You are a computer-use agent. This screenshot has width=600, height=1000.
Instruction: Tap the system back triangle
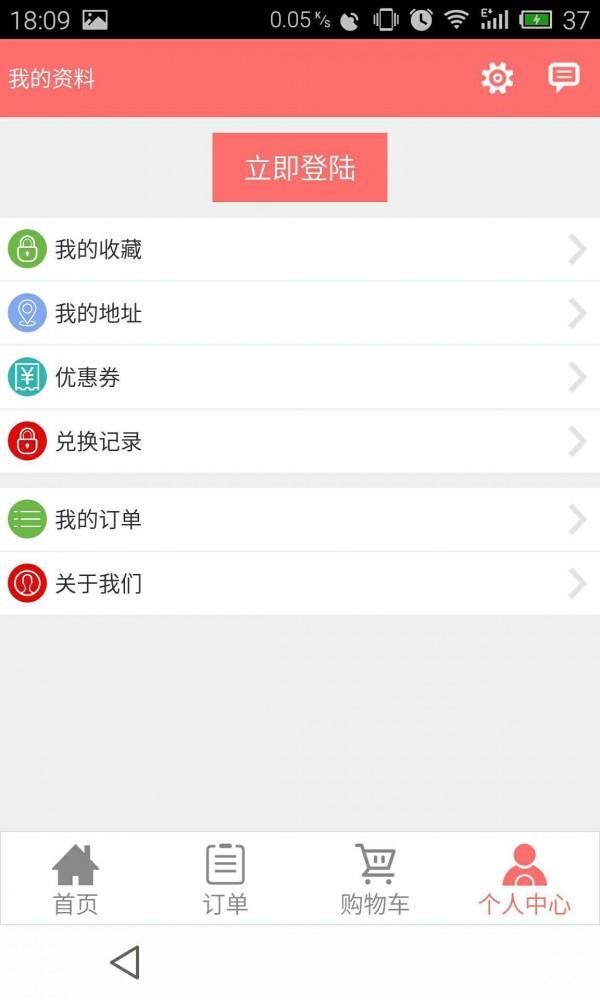click(125, 962)
